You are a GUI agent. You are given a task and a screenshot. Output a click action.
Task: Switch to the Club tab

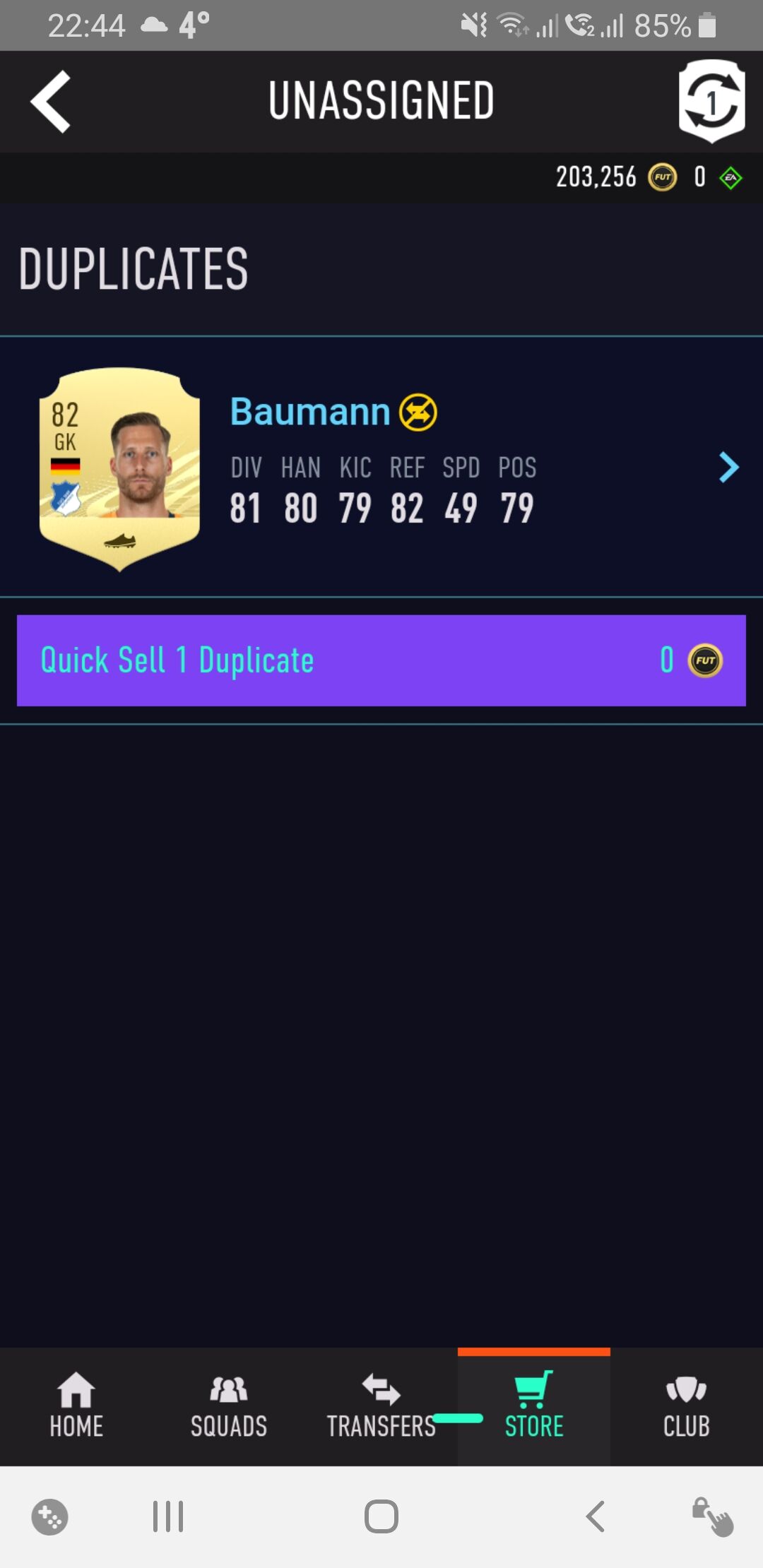(x=686, y=1406)
